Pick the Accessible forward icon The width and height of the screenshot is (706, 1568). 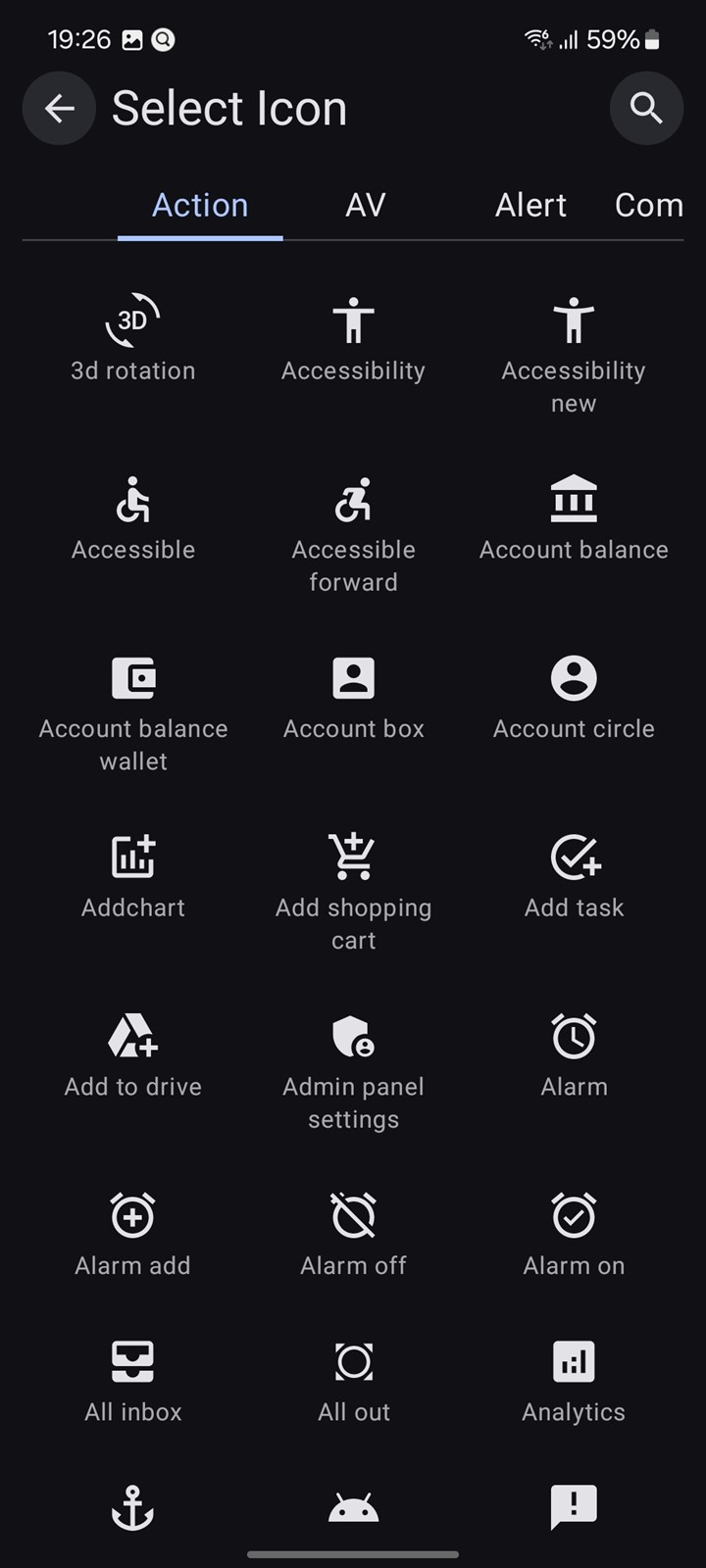coord(353,500)
